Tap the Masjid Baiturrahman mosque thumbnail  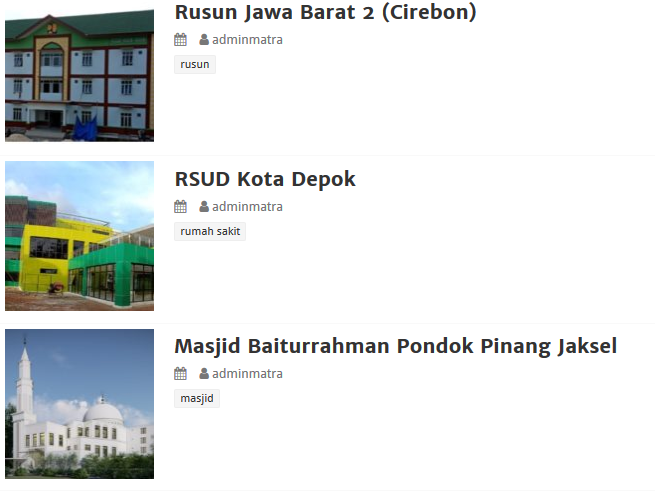(79, 404)
